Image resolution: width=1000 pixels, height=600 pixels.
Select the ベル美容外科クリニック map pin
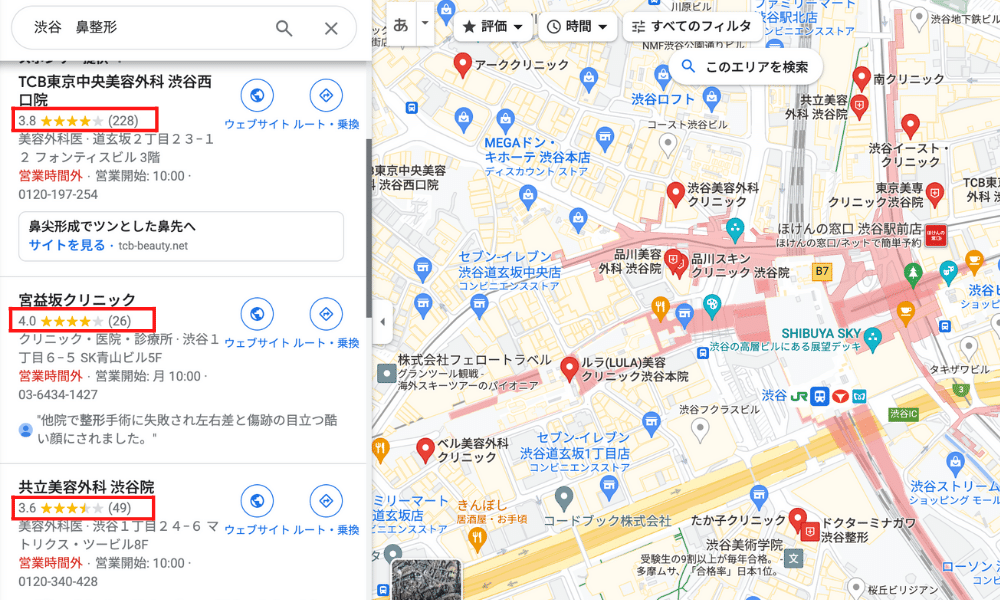424,449
